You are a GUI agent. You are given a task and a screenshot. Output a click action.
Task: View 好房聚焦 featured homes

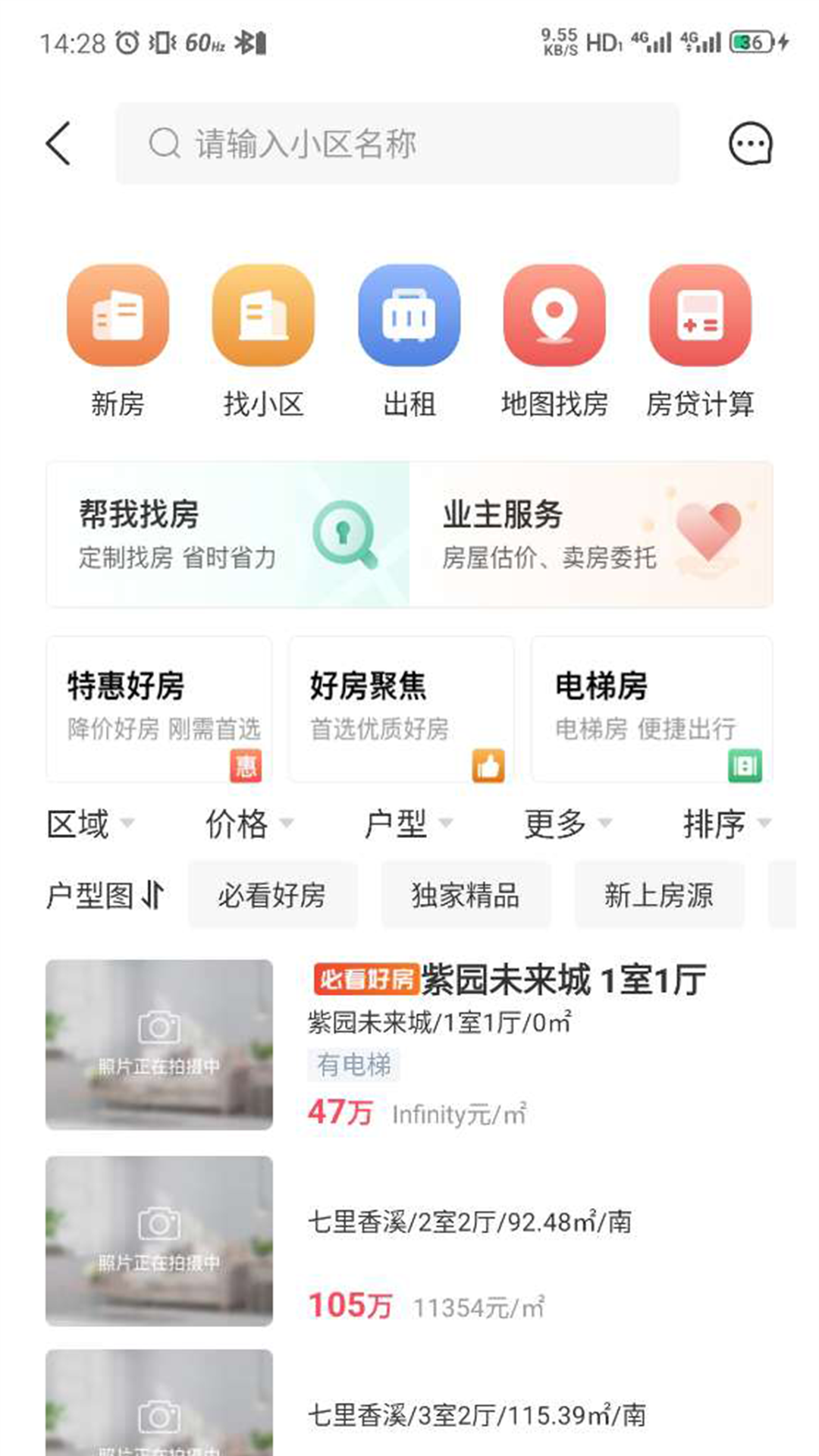[401, 708]
